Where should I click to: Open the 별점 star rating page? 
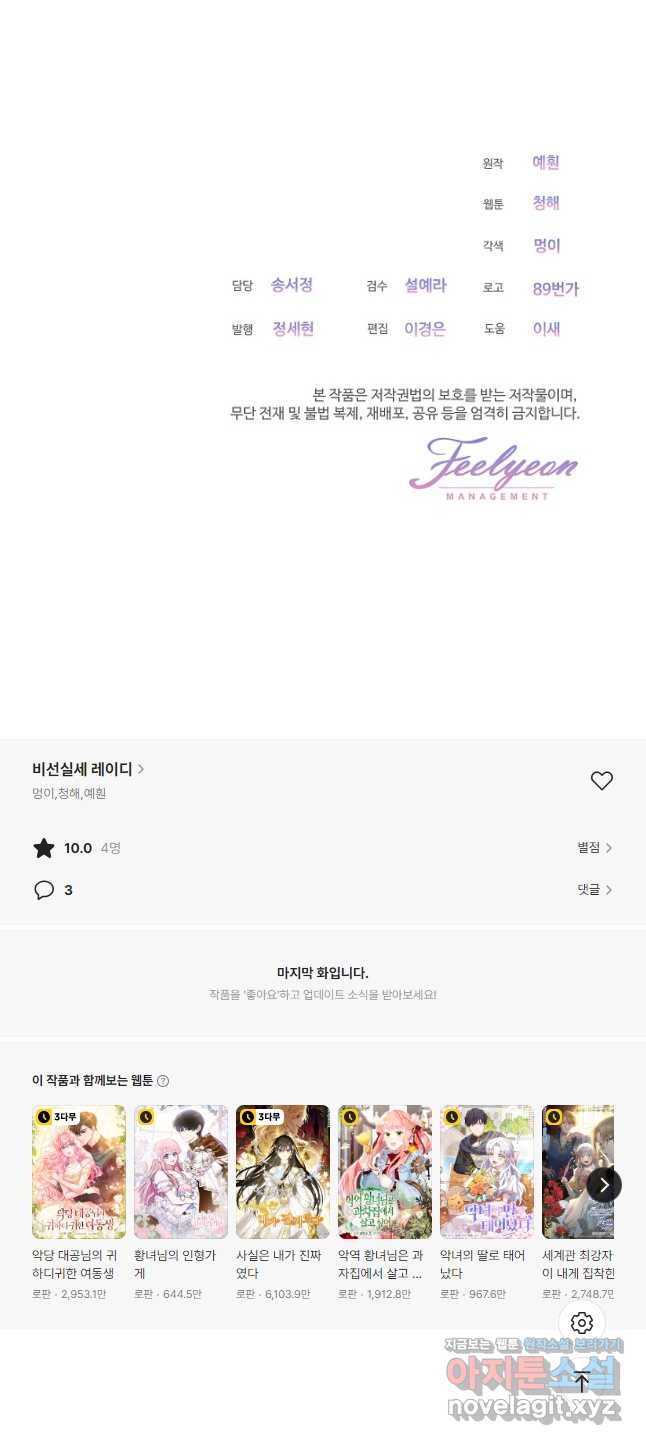594,848
